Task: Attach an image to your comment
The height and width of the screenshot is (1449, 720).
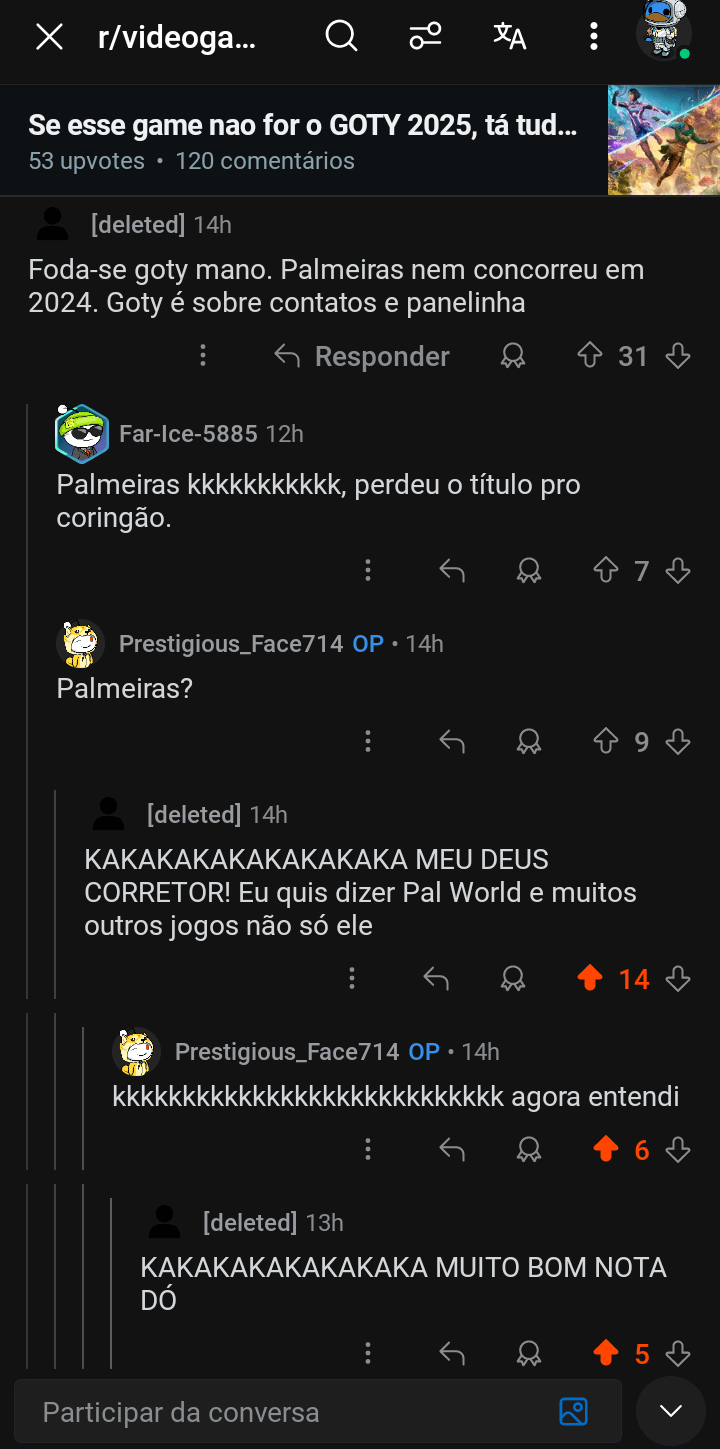Action: pyautogui.click(x=573, y=1412)
